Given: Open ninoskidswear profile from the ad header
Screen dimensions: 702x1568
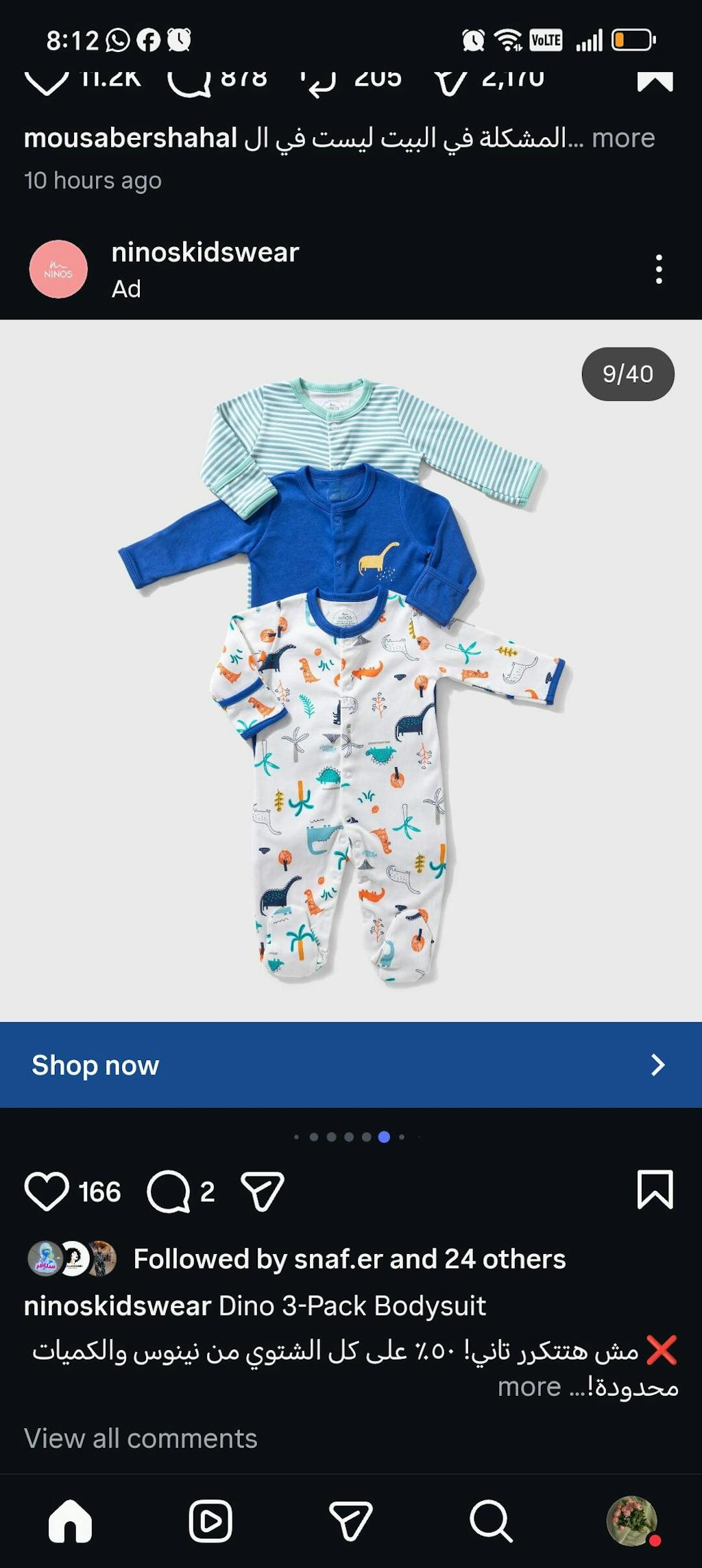Looking at the screenshot, I should (205, 253).
